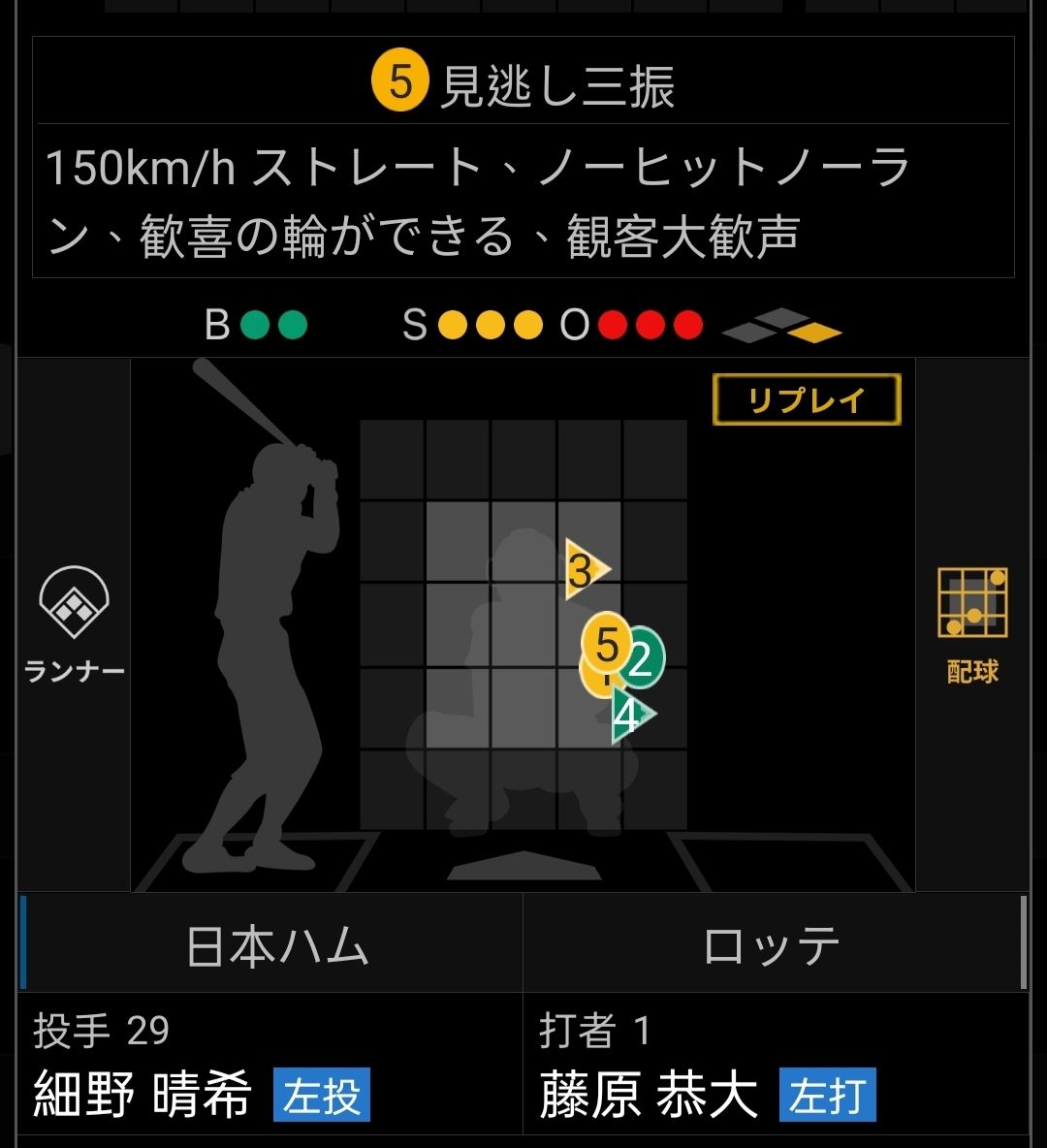
Task: Open batter 藤原 恭大 details
Action: 649,1094
